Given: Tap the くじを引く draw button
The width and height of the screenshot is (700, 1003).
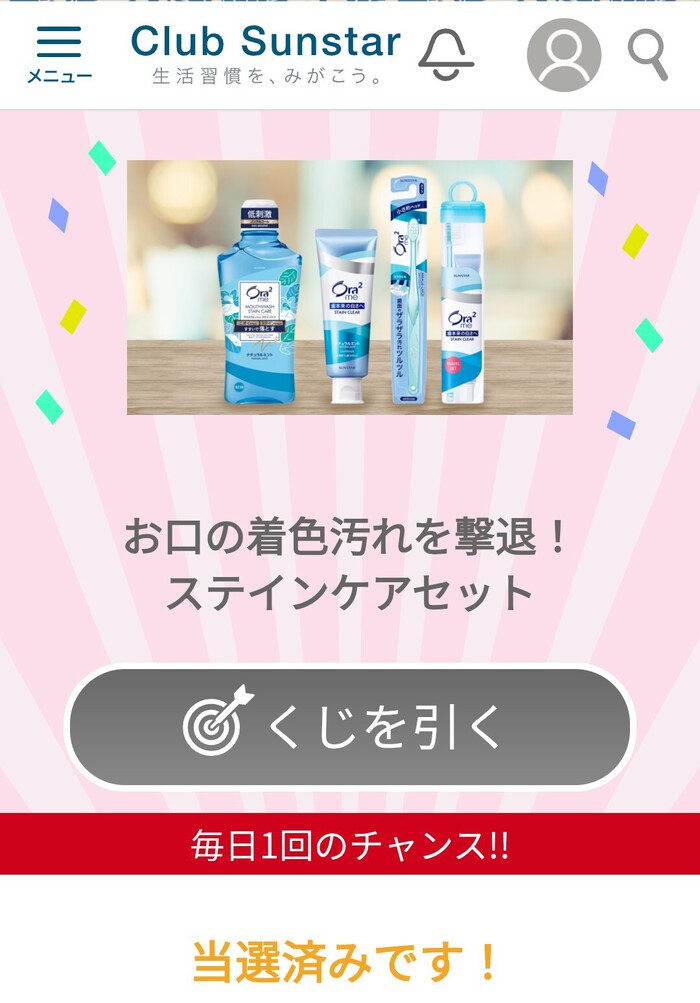Looking at the screenshot, I should pyautogui.click(x=349, y=727).
